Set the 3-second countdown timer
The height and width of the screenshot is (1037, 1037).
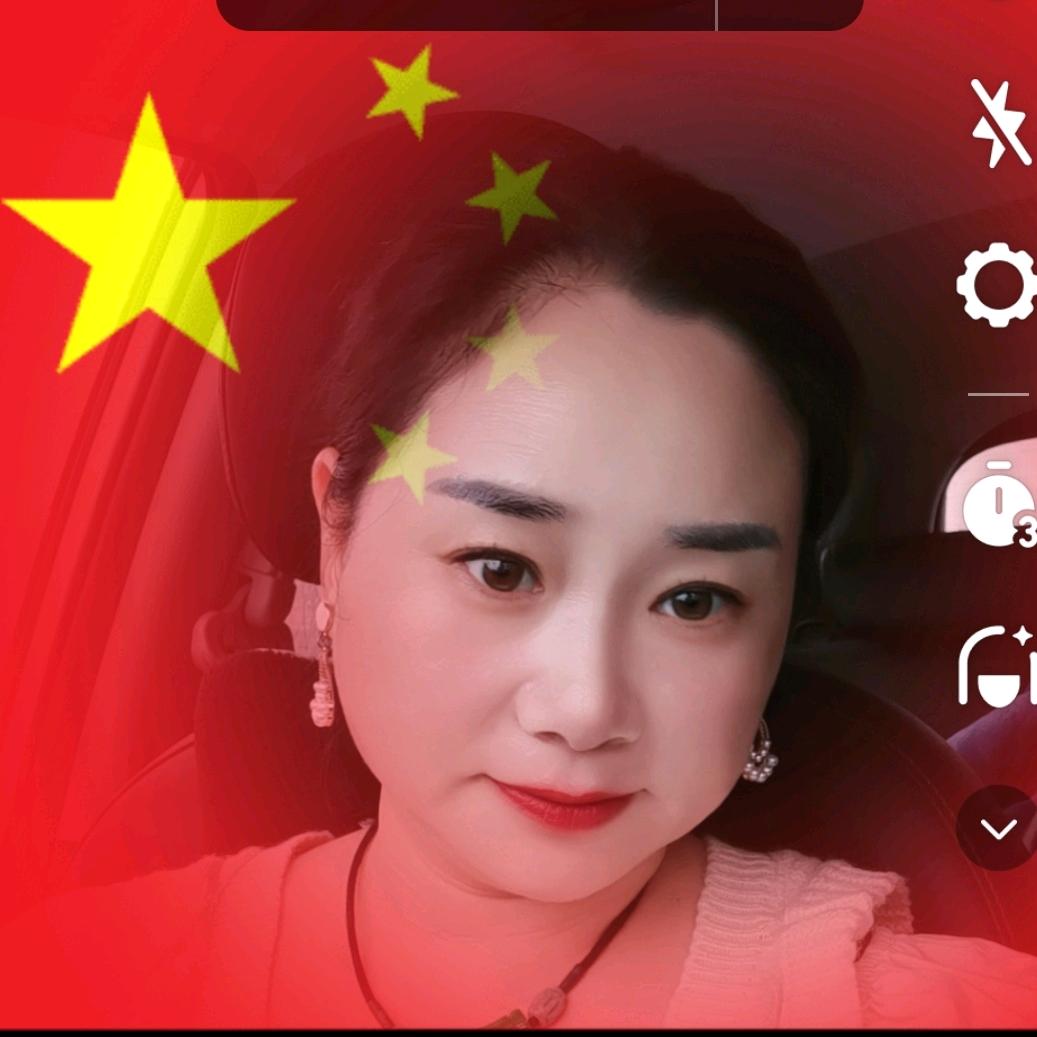point(999,505)
